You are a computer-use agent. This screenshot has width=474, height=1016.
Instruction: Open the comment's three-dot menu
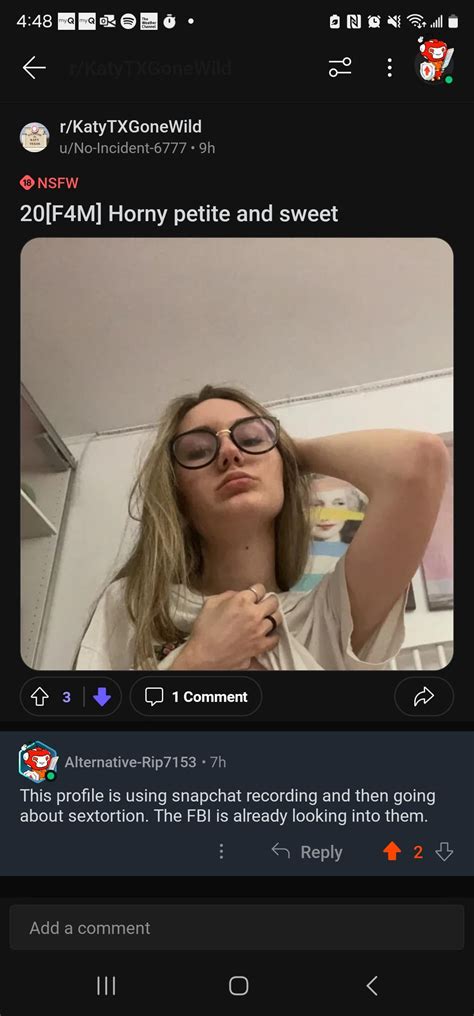(x=221, y=851)
